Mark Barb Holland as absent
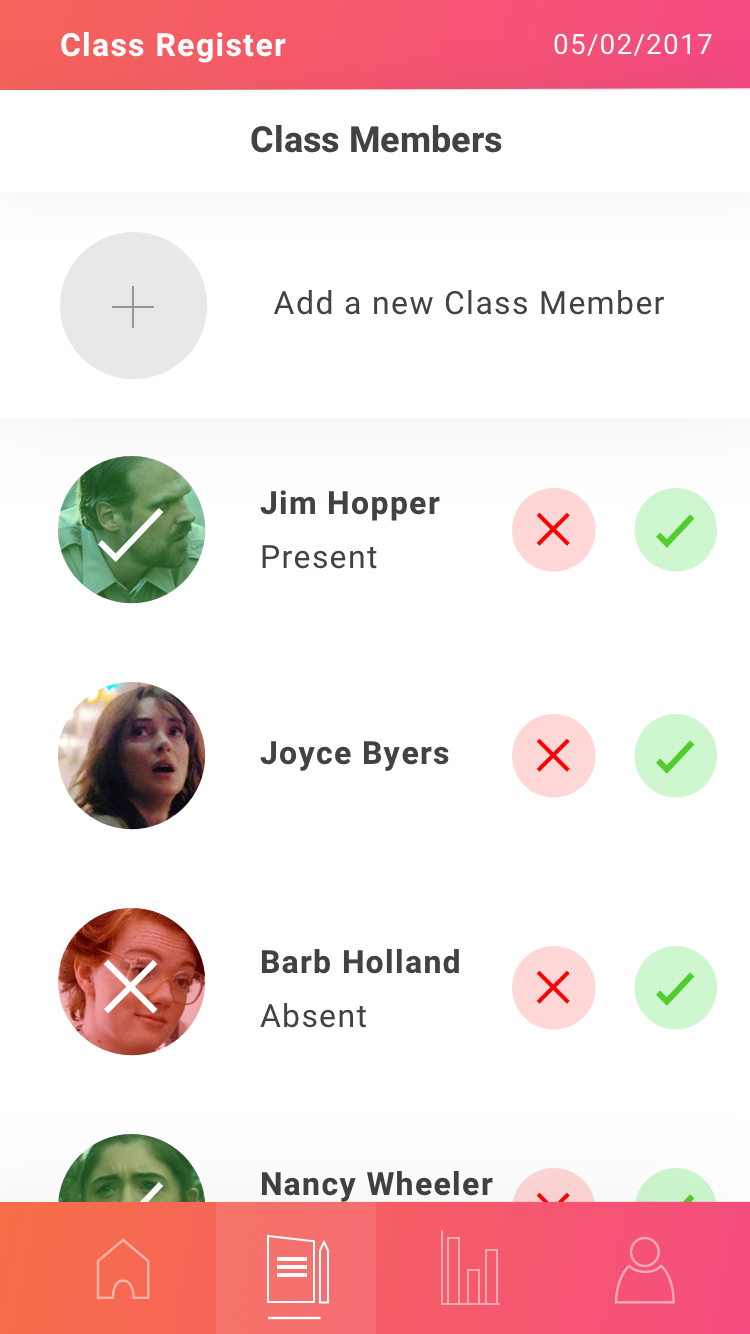This screenshot has height=1334, width=750. point(553,988)
